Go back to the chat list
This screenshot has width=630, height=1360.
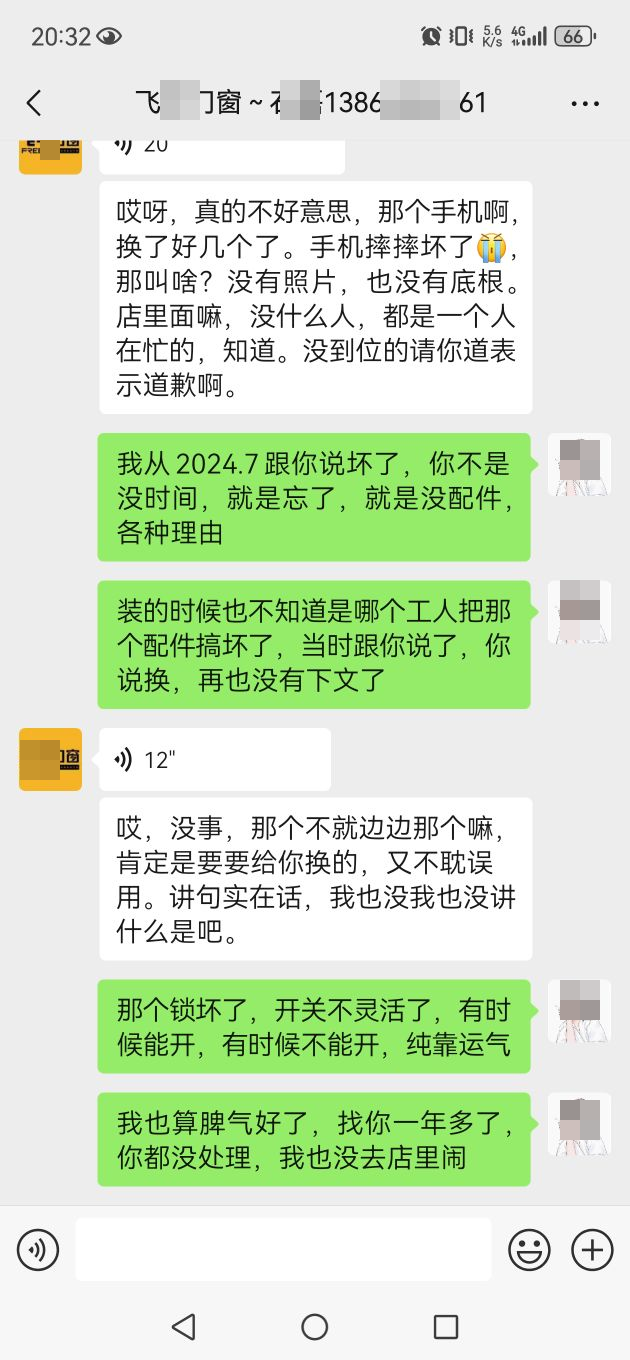pos(34,103)
